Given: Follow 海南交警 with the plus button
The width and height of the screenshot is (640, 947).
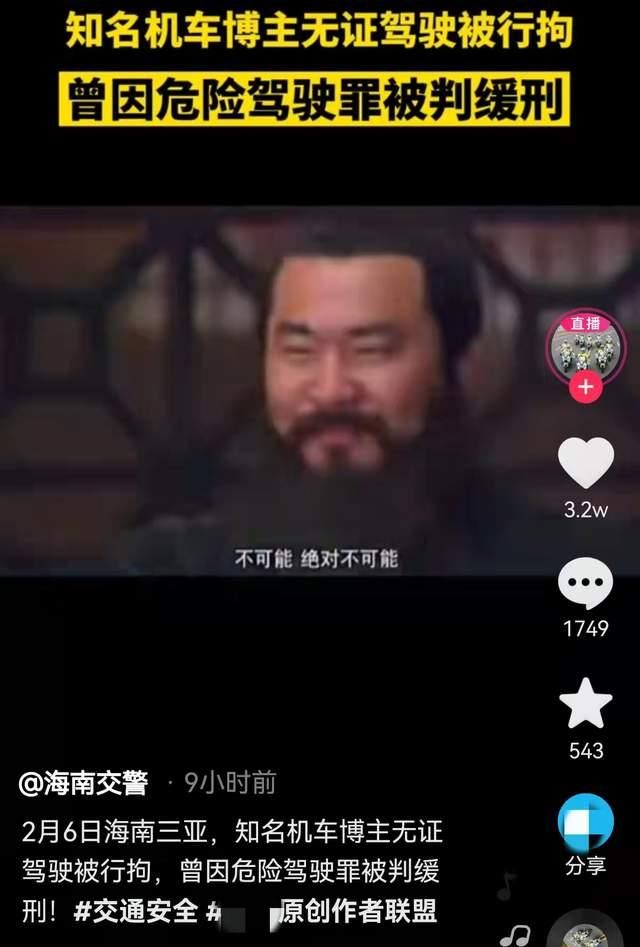Looking at the screenshot, I should click(585, 386).
